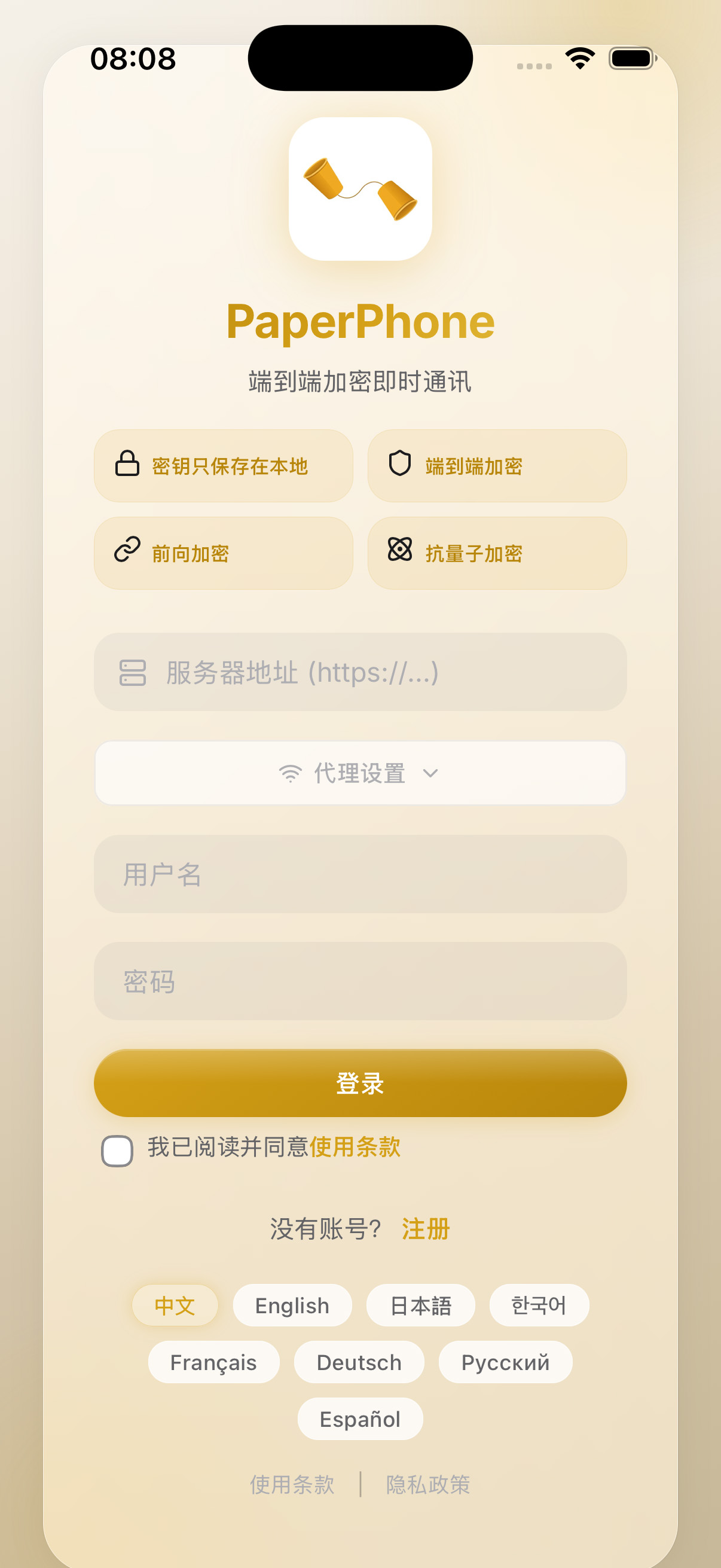Tap 注册 to register an account
The height and width of the screenshot is (1568, 721).
point(426,1228)
